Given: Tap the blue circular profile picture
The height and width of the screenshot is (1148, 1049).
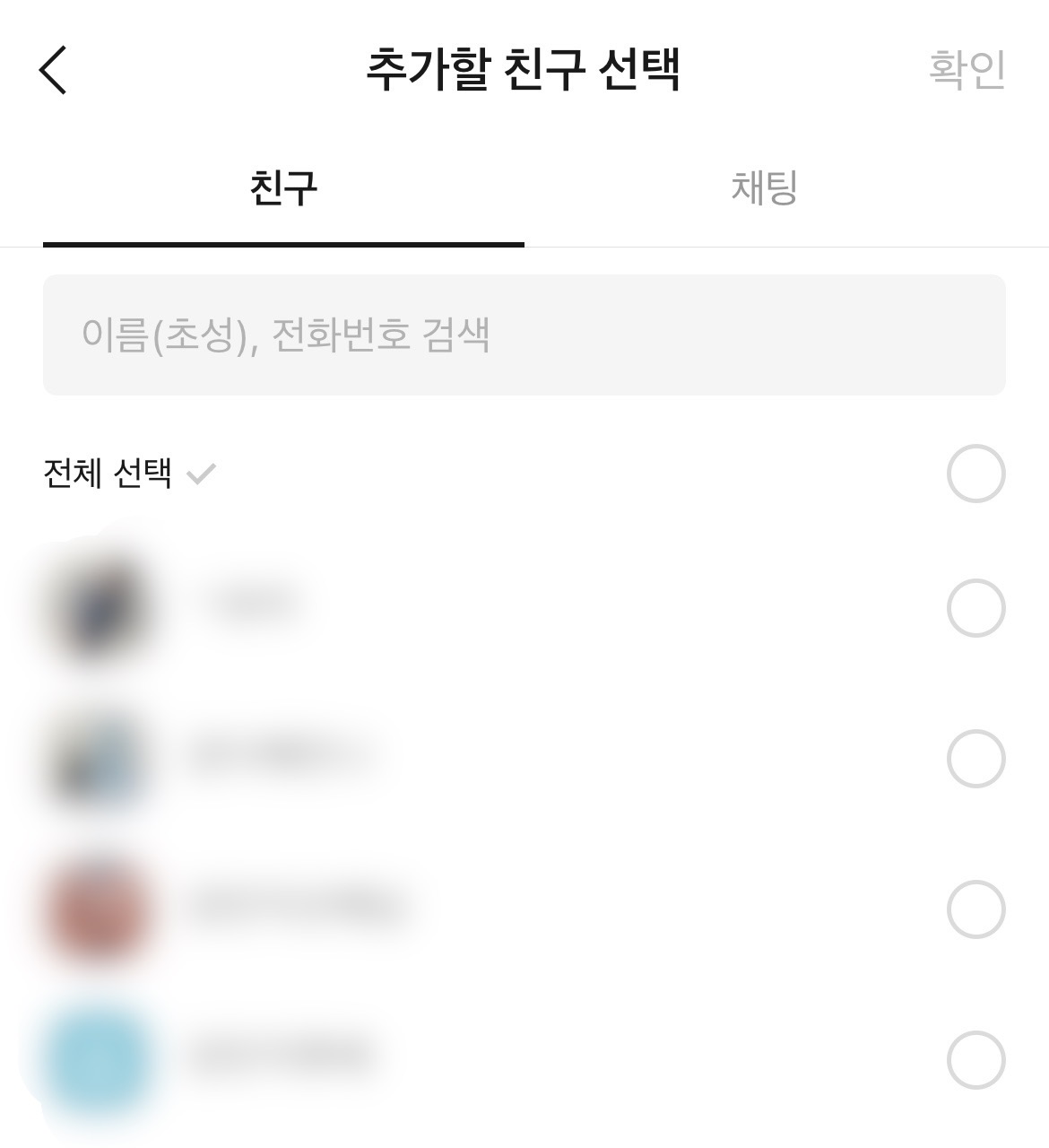Looking at the screenshot, I should click(99, 1058).
